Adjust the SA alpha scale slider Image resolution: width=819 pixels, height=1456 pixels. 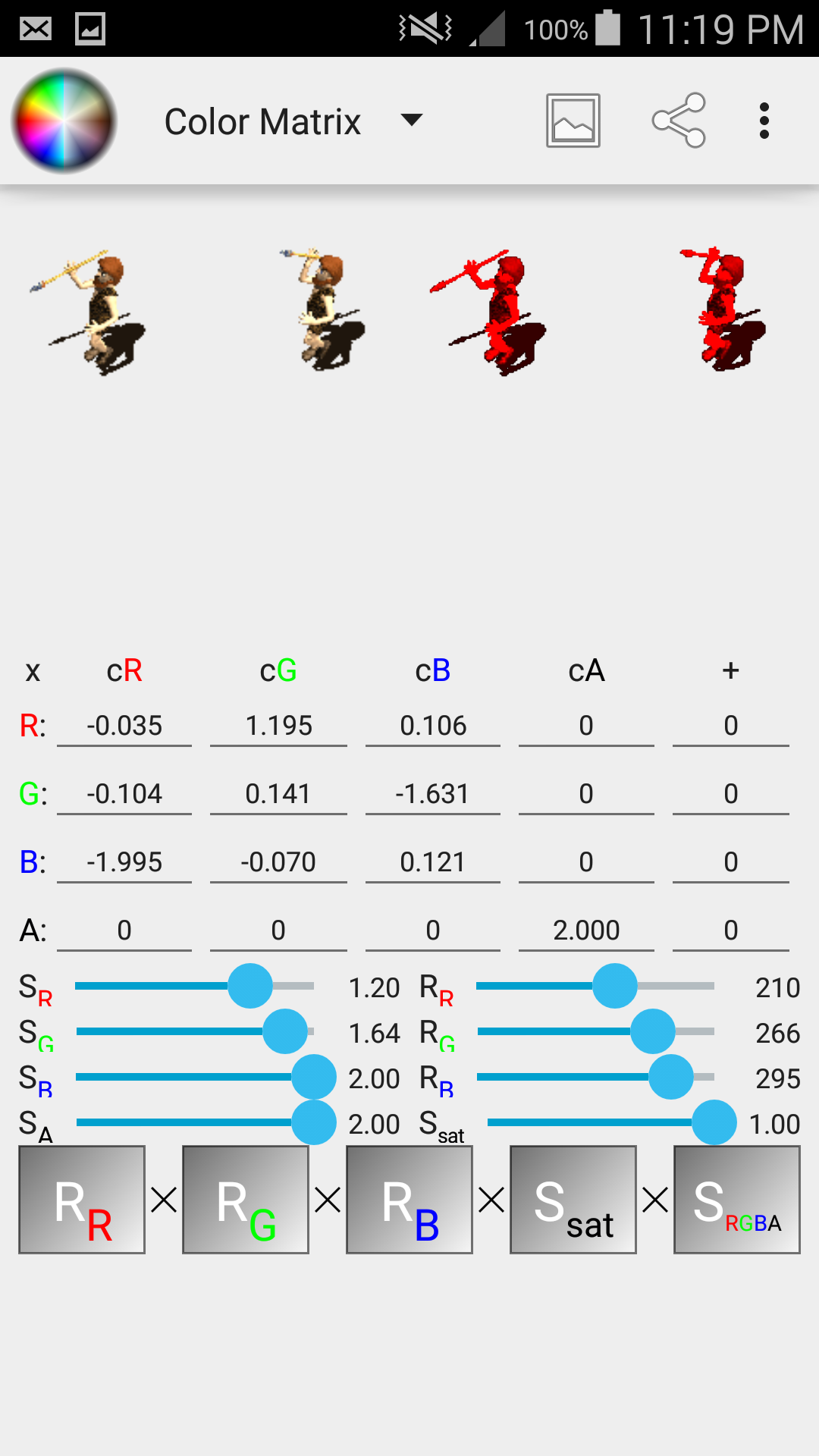click(x=313, y=1122)
